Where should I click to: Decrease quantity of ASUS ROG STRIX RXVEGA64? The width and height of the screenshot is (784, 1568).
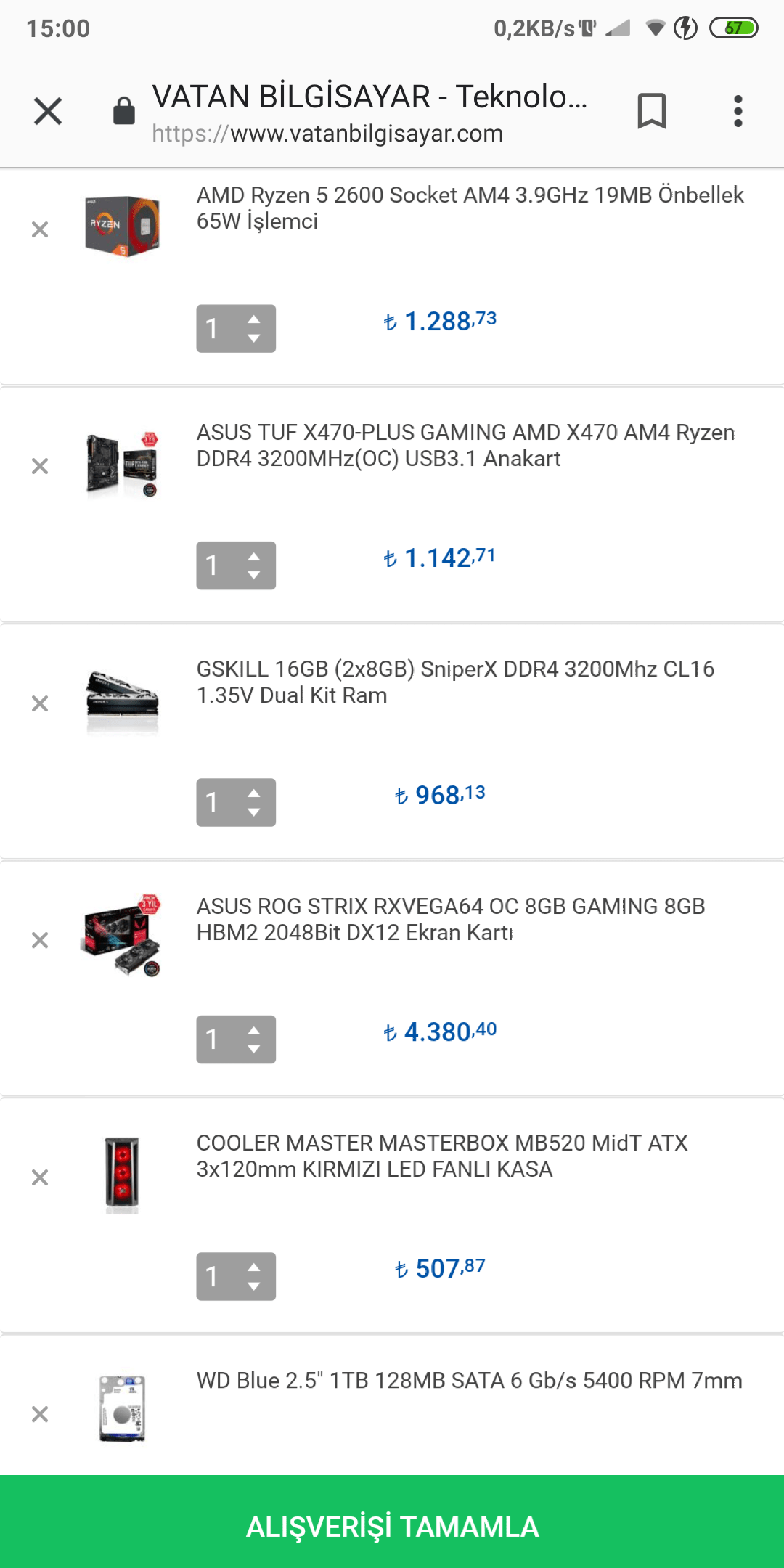[x=253, y=1050]
